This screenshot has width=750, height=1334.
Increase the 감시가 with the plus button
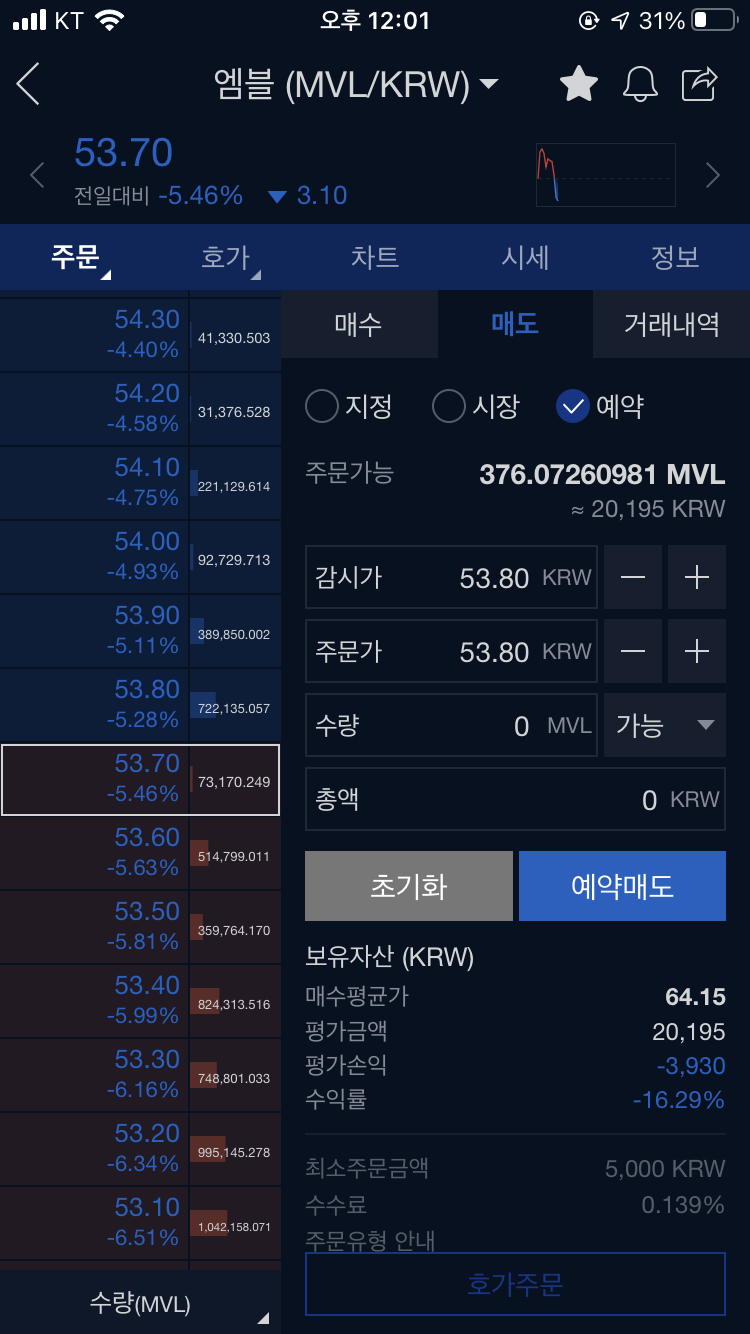pos(697,577)
